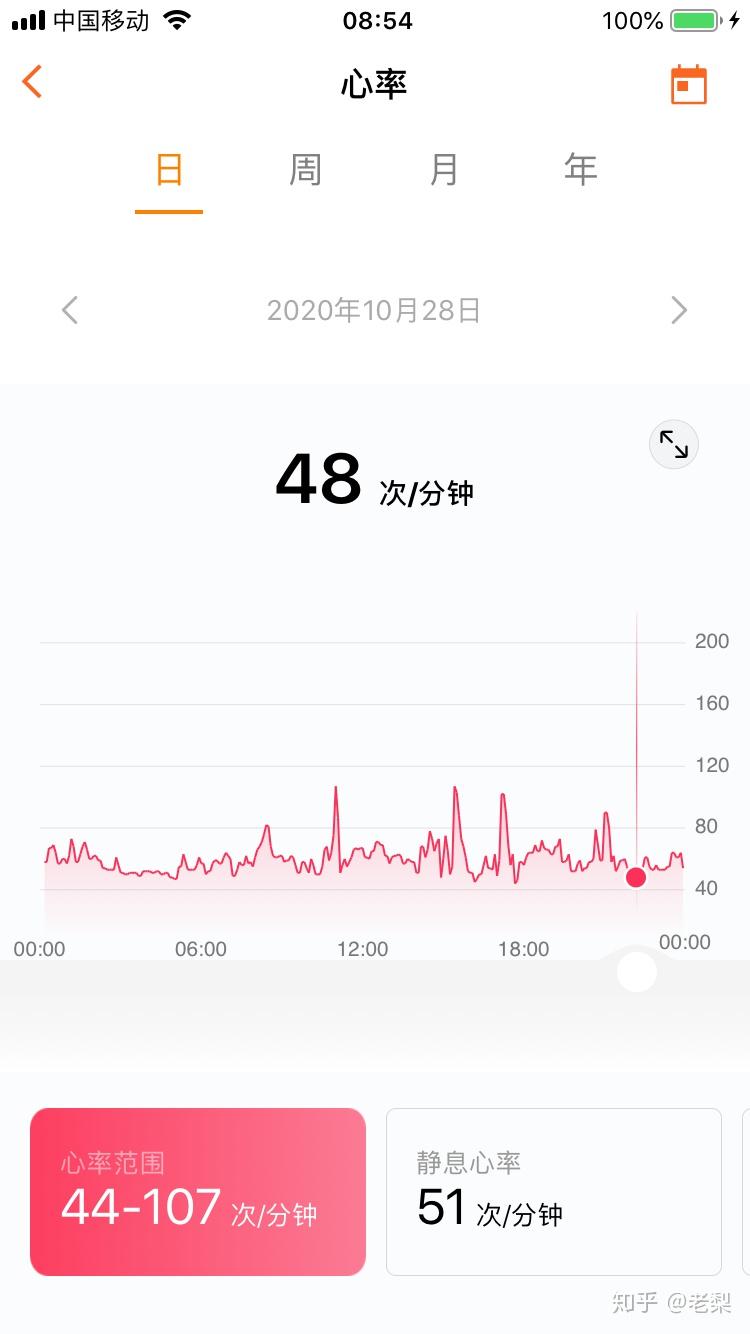Go to previous day with left chevron
The width and height of the screenshot is (750, 1334).
(69, 310)
